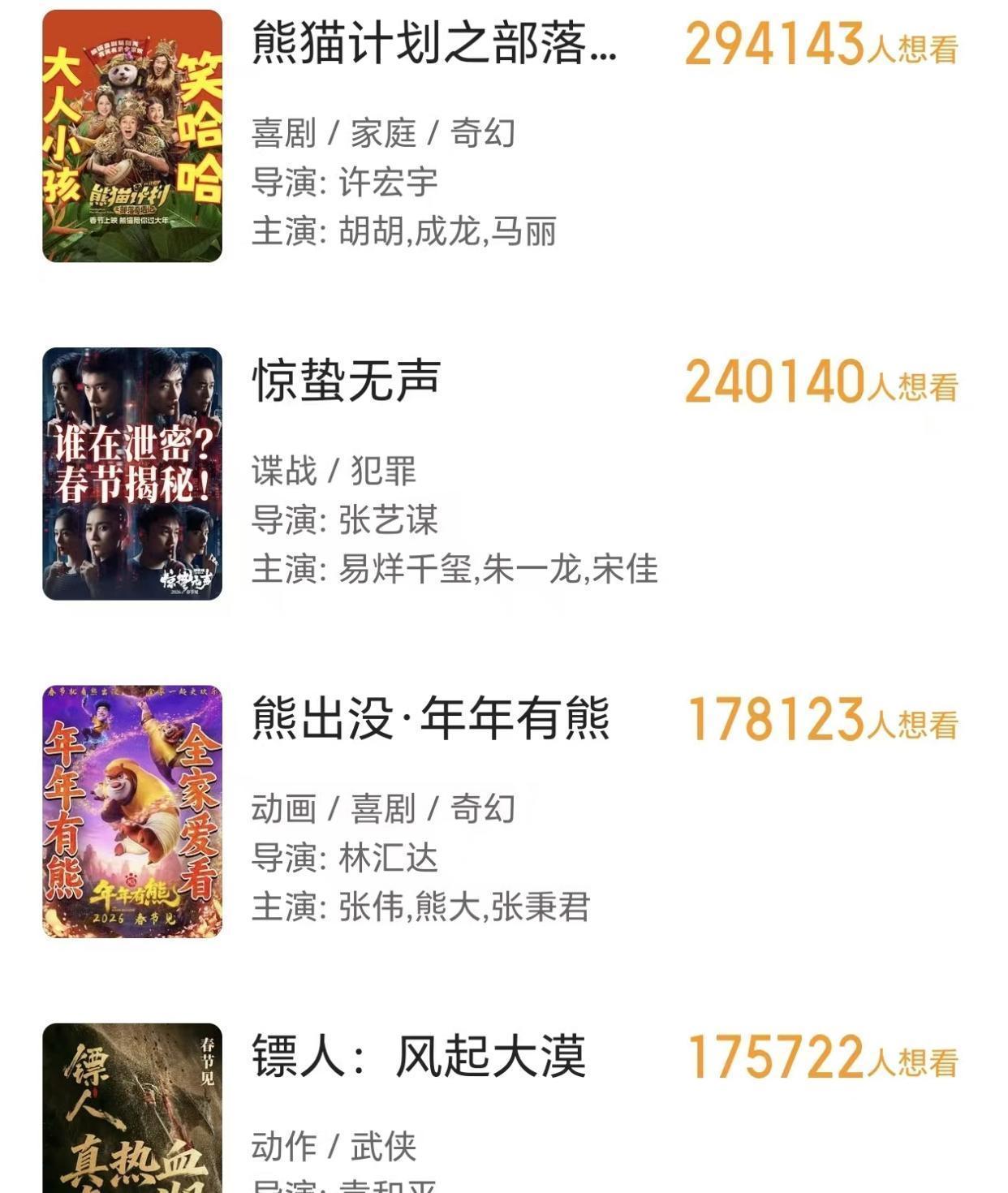This screenshot has height=1193, width=1008.
Task: View the 惊蛰无声 movie page
Action: (x=347, y=381)
